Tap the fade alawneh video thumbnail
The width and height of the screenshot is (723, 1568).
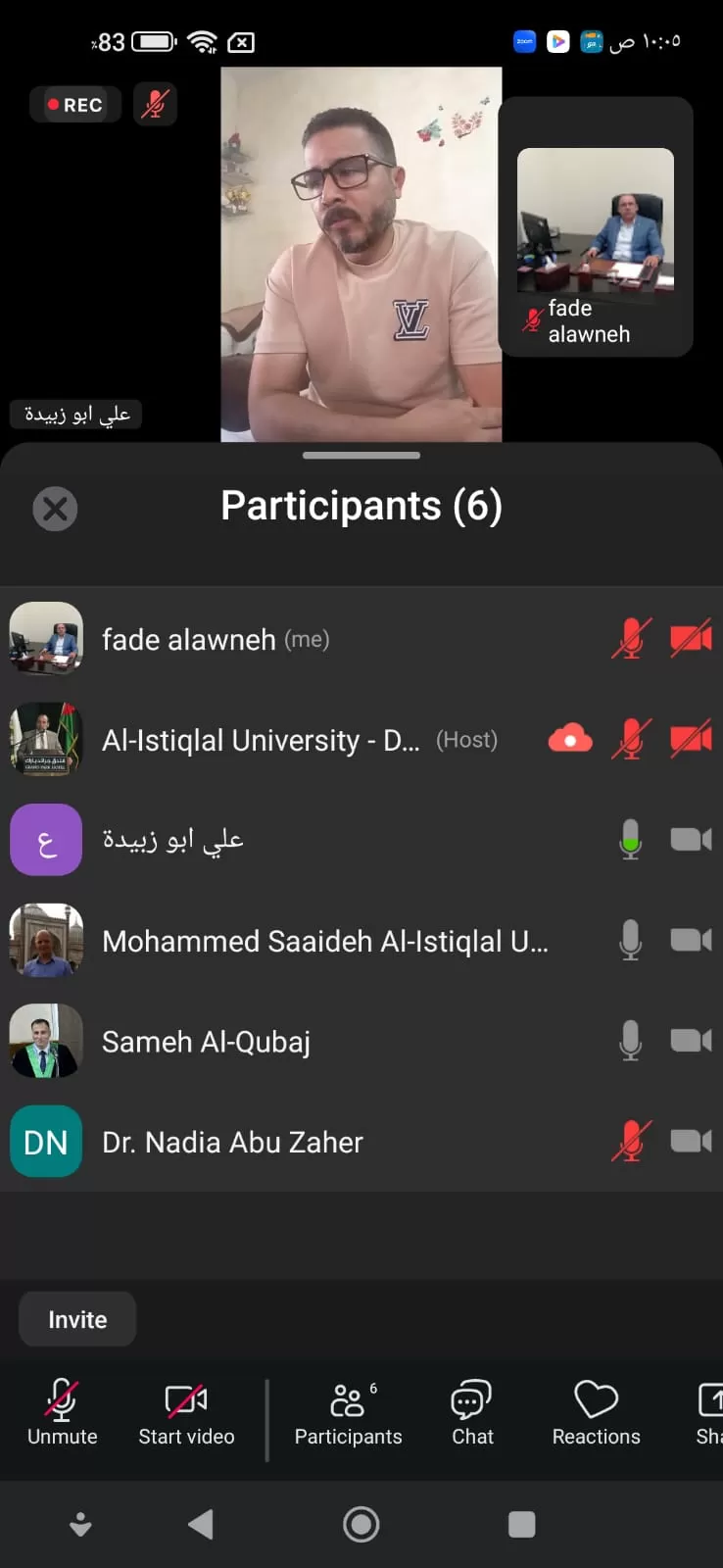(x=596, y=227)
